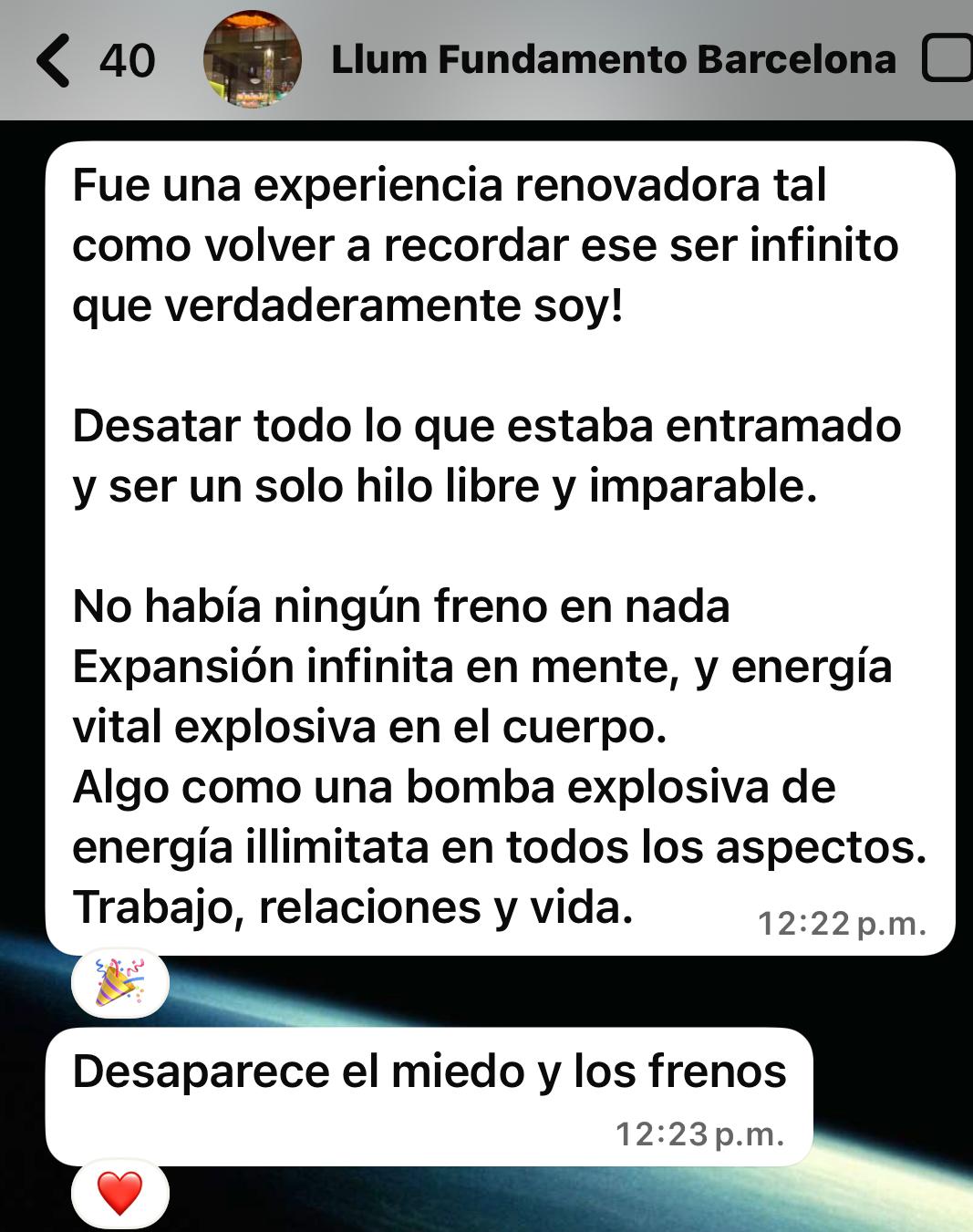Tap the party popper reaction

[x=119, y=984]
